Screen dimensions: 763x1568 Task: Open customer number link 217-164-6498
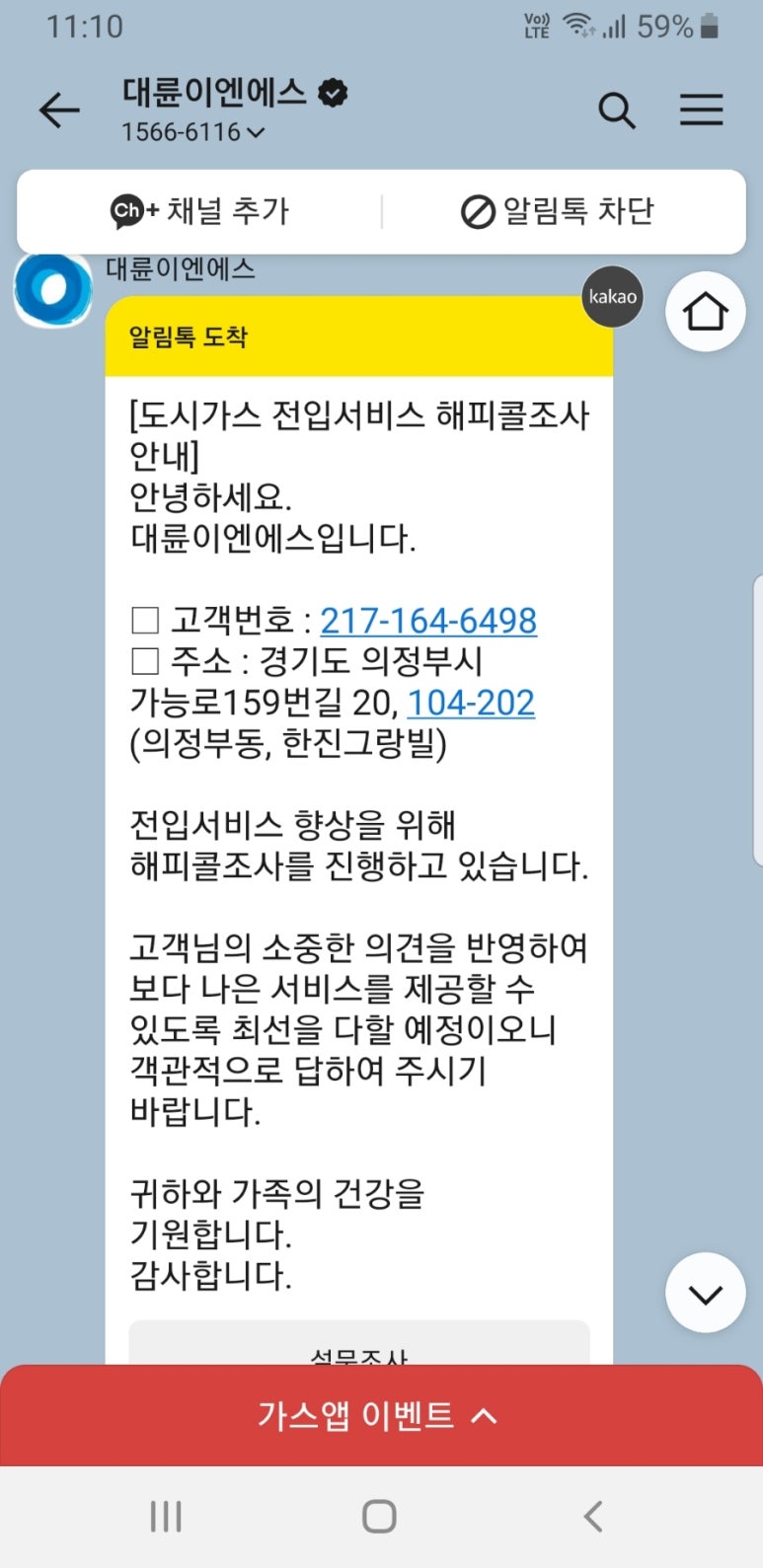(428, 621)
